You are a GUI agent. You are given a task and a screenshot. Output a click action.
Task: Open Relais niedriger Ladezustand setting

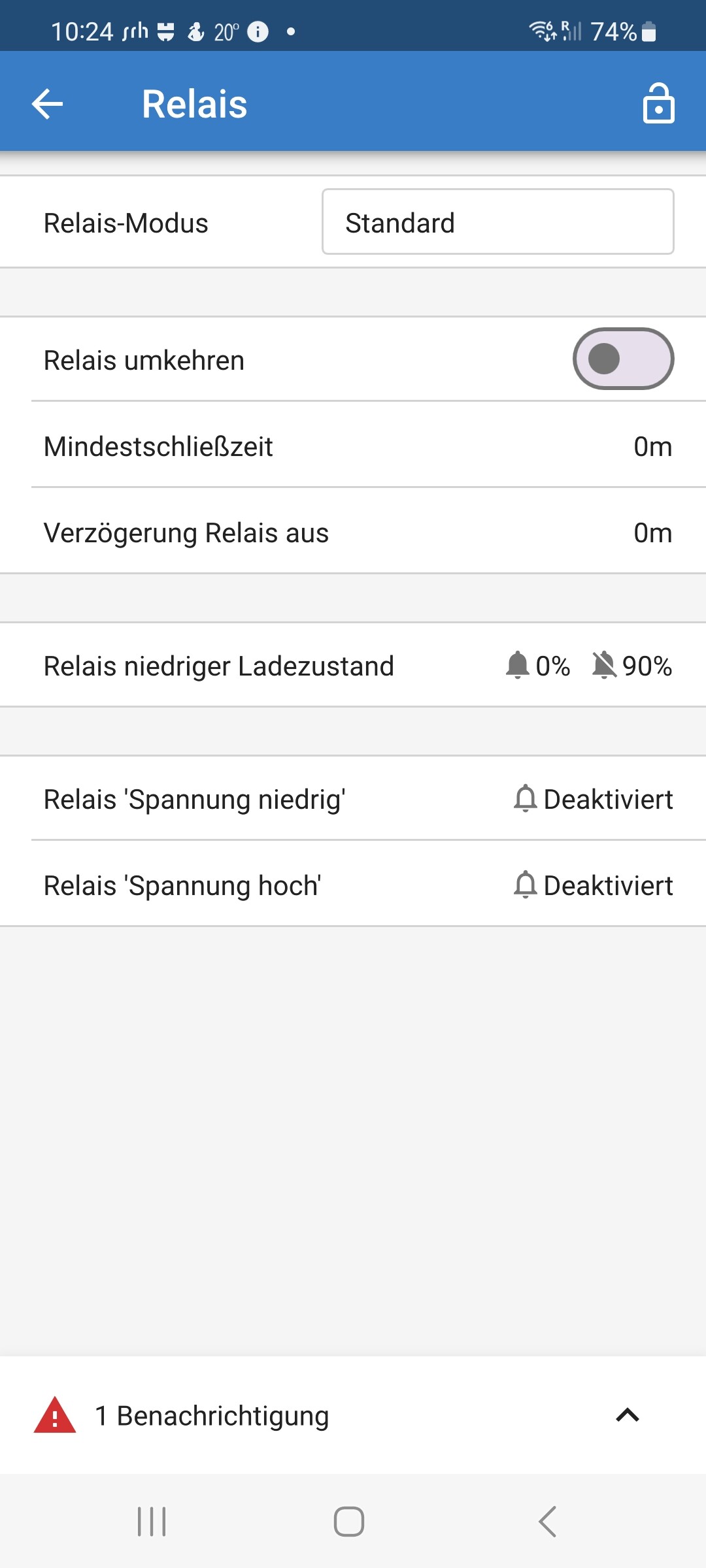tap(353, 665)
